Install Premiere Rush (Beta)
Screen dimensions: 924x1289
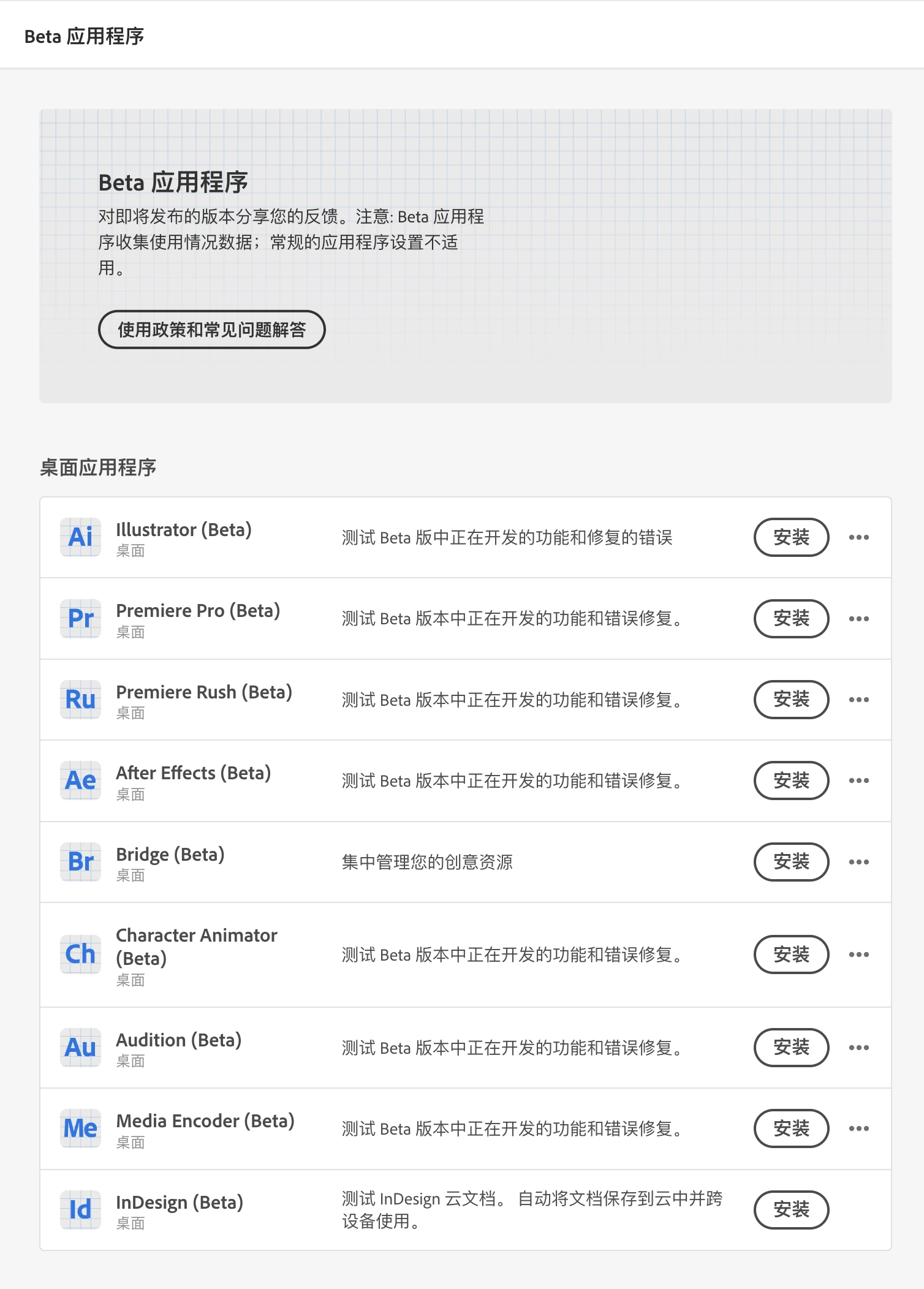pyautogui.click(x=790, y=699)
